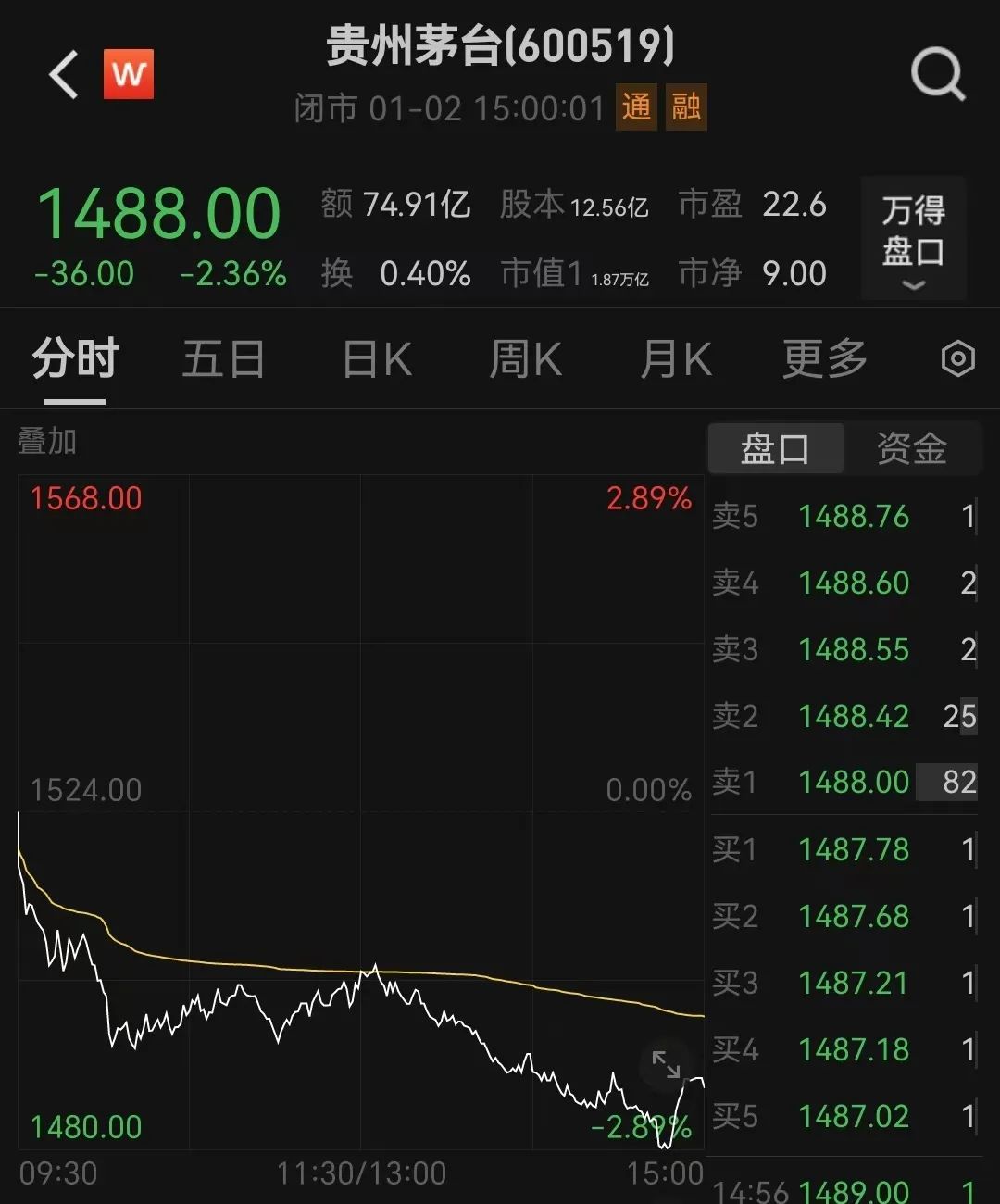Switch to the 月K chart tab
The width and height of the screenshot is (1000, 1204).
click(676, 359)
